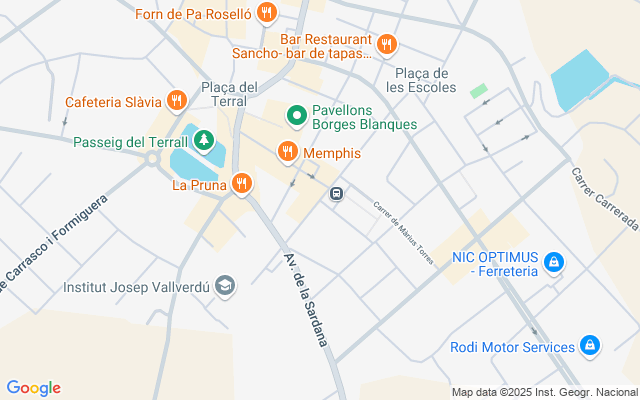
Task: Open the Rodi Motor Services shop pin
Action: click(590, 346)
